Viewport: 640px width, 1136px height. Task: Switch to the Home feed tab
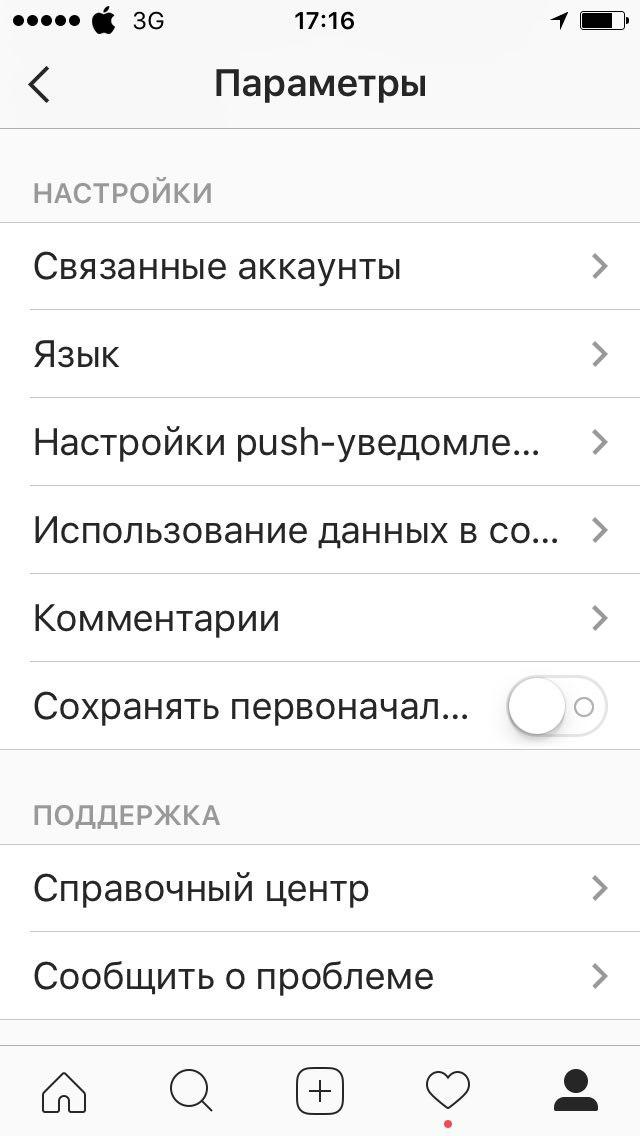pyautogui.click(x=64, y=1090)
